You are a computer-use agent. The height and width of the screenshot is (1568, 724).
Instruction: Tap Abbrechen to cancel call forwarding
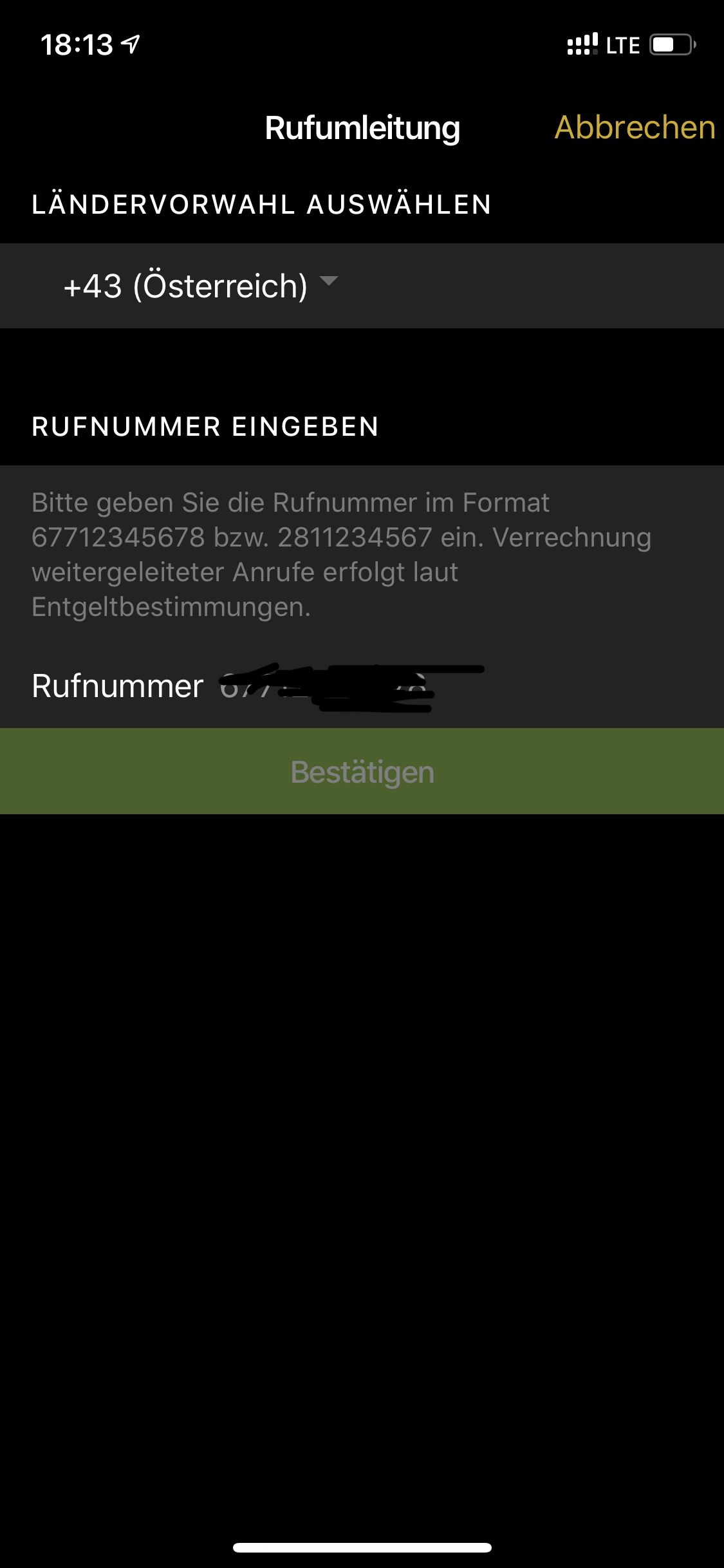[x=635, y=127]
